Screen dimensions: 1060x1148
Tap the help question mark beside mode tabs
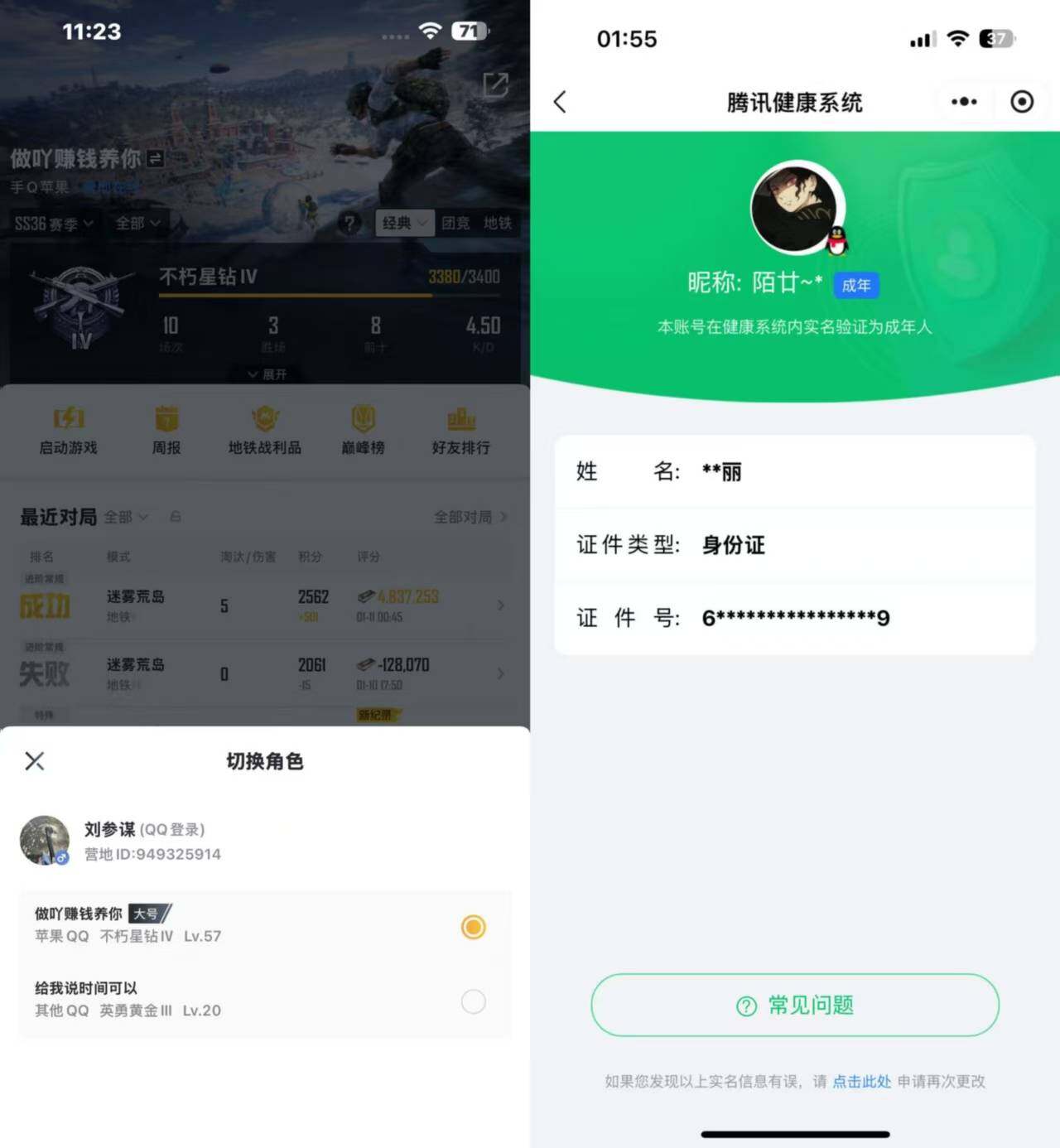(349, 223)
